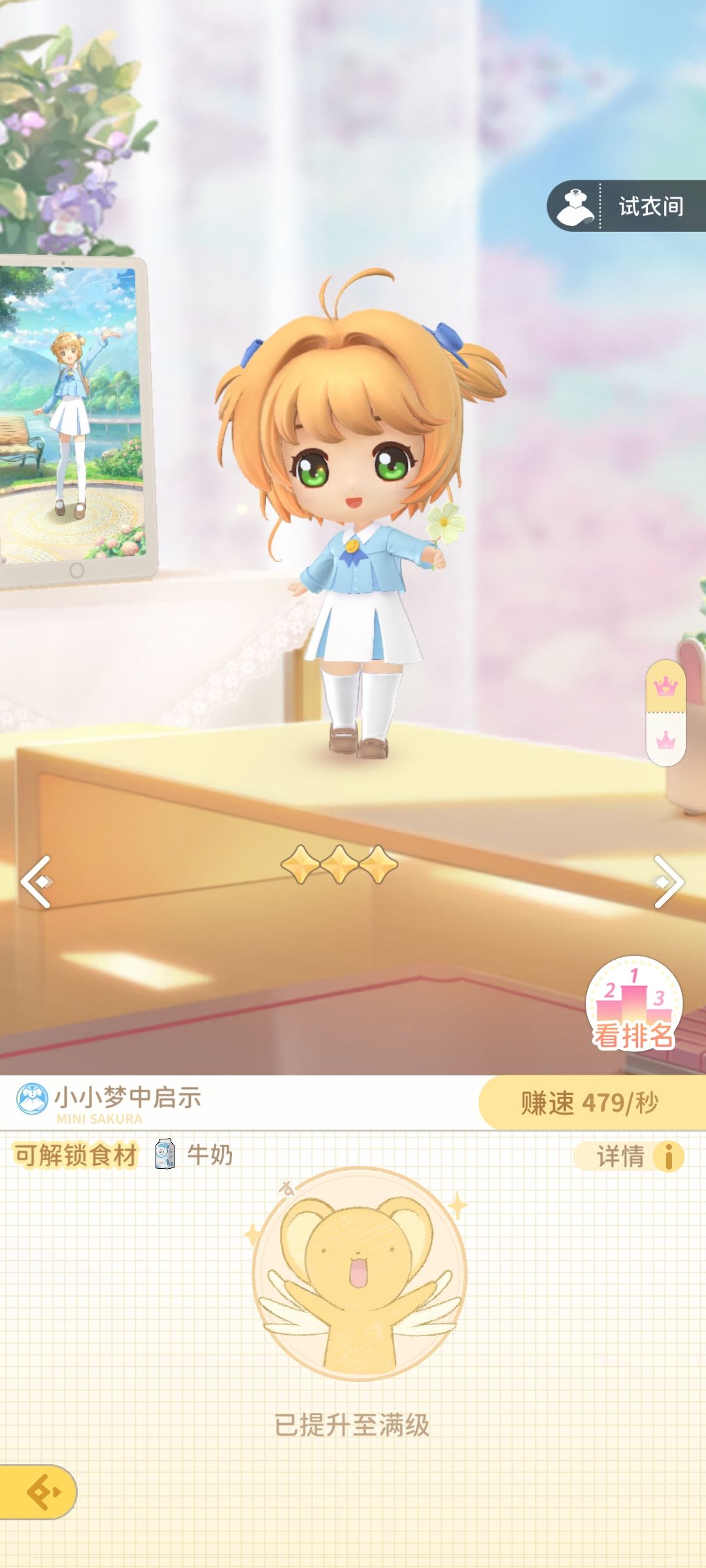Select the upper yellow crown option

point(665,686)
